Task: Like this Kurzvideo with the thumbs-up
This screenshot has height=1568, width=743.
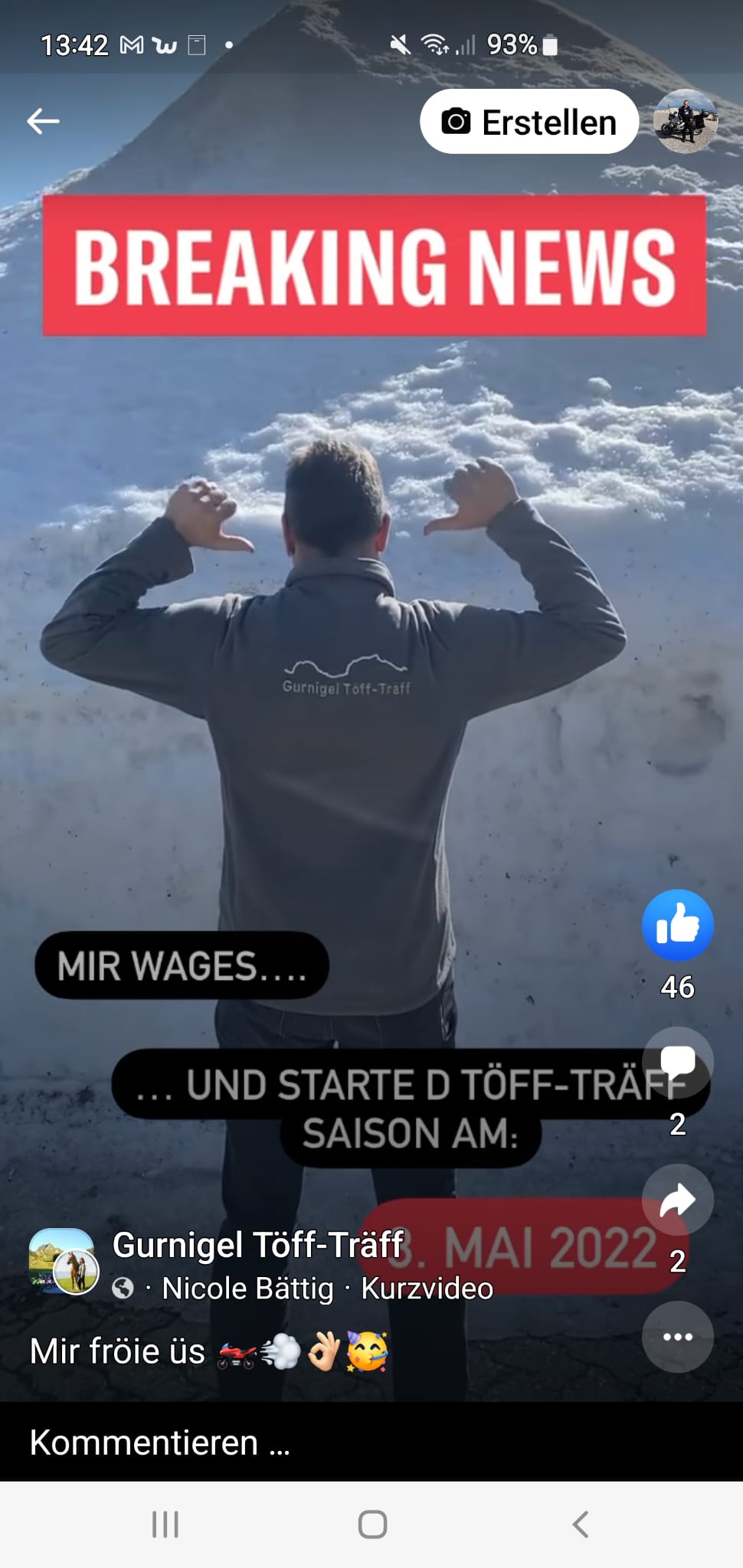Action: click(x=677, y=925)
